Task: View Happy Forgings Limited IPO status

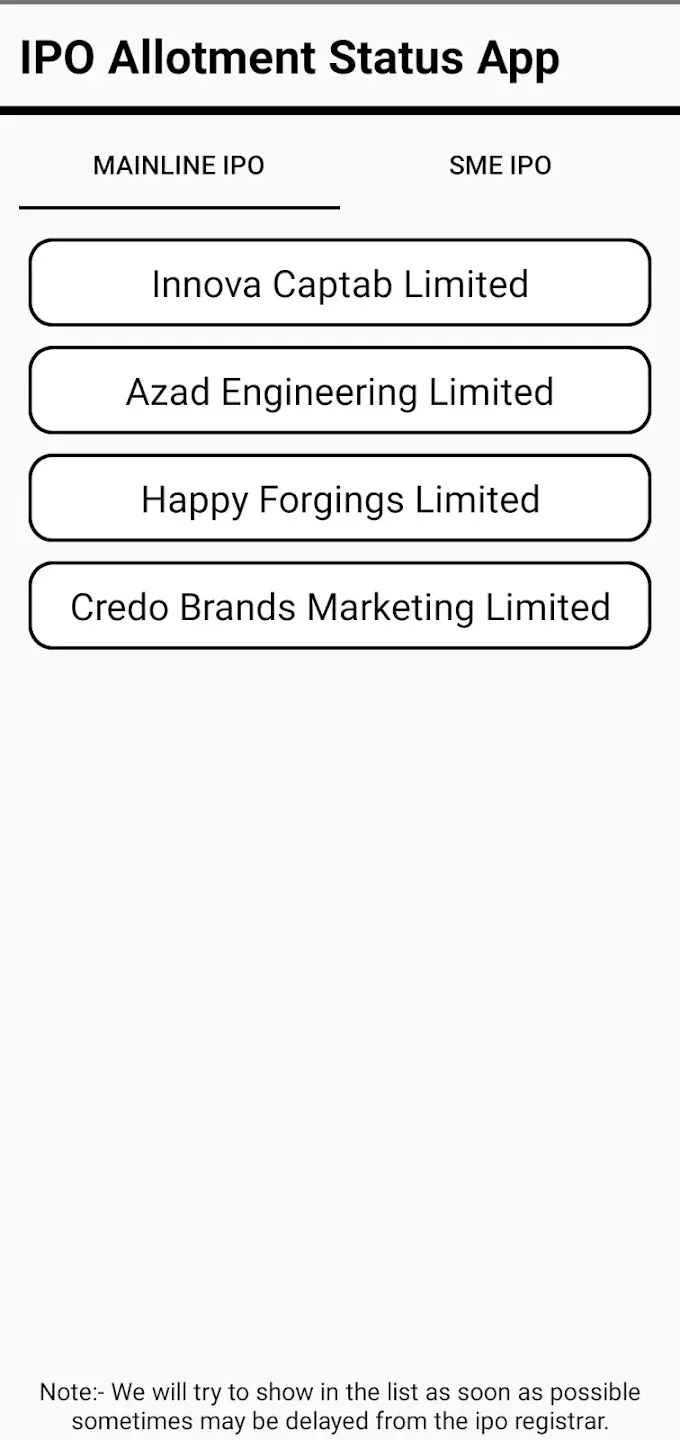Action: pyautogui.click(x=340, y=499)
